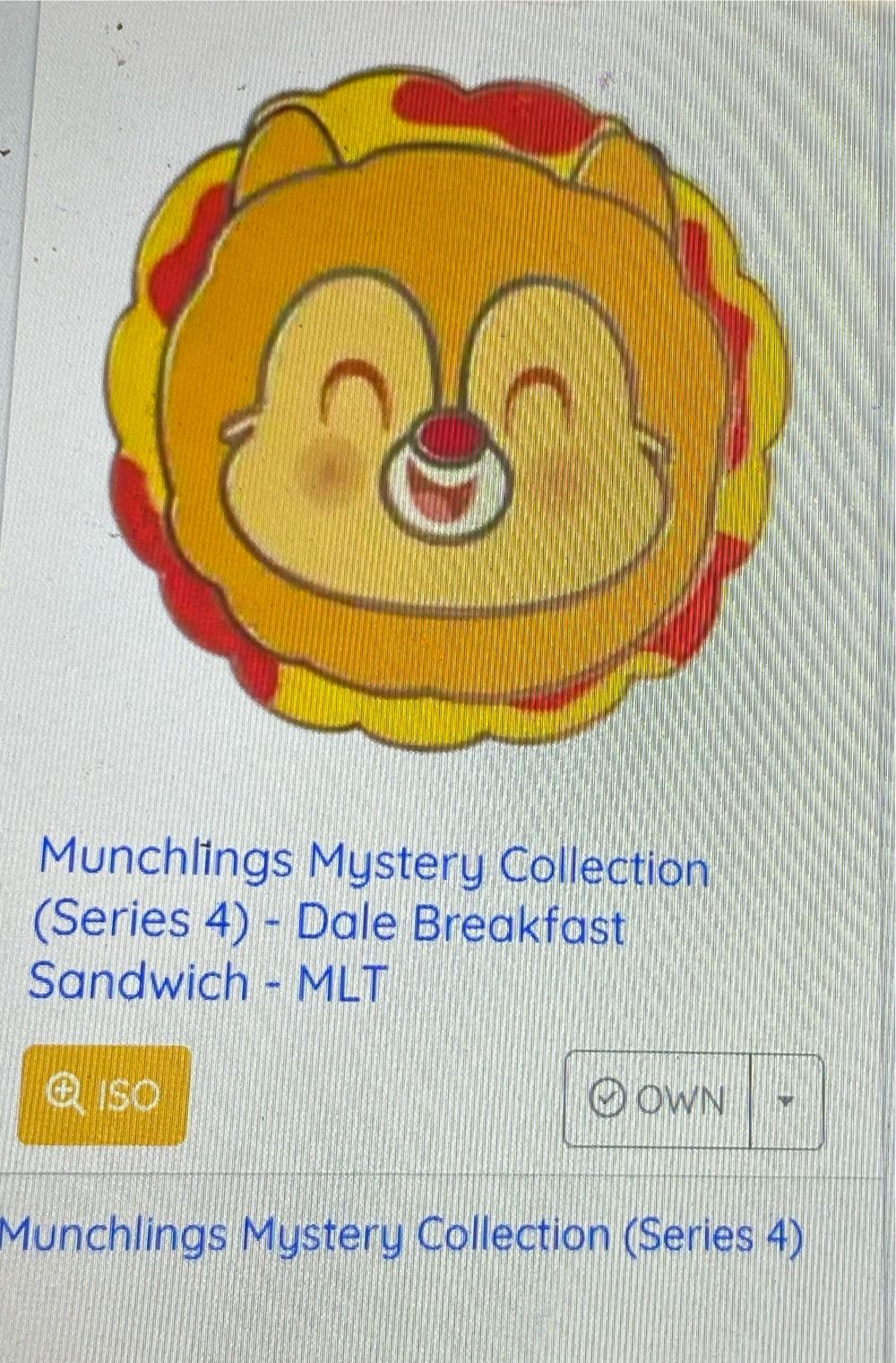The image size is (896, 1363).
Task: Mark this pin as ISO
Action: [104, 1095]
